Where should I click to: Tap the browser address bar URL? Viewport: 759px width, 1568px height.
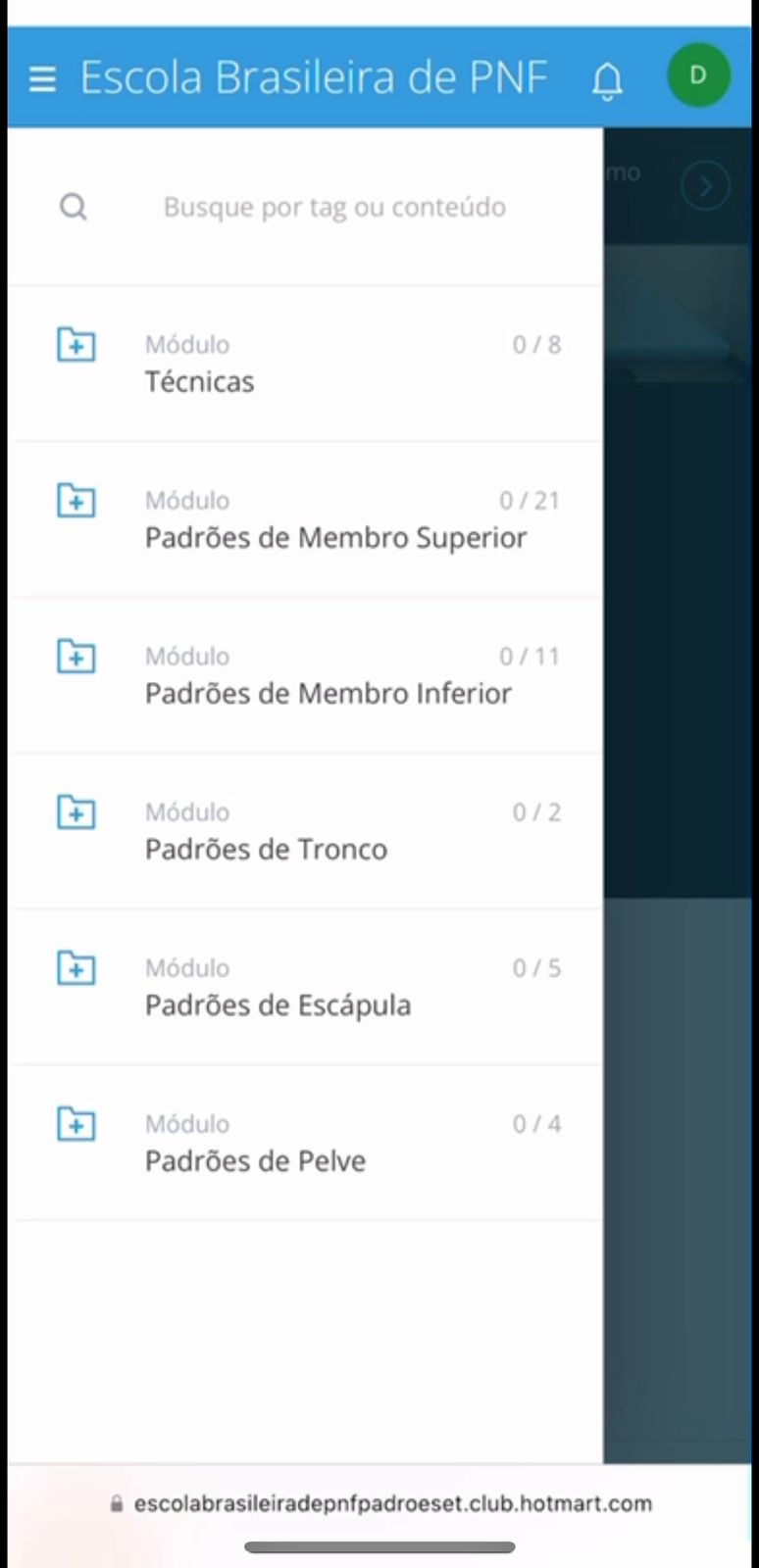point(392,1503)
